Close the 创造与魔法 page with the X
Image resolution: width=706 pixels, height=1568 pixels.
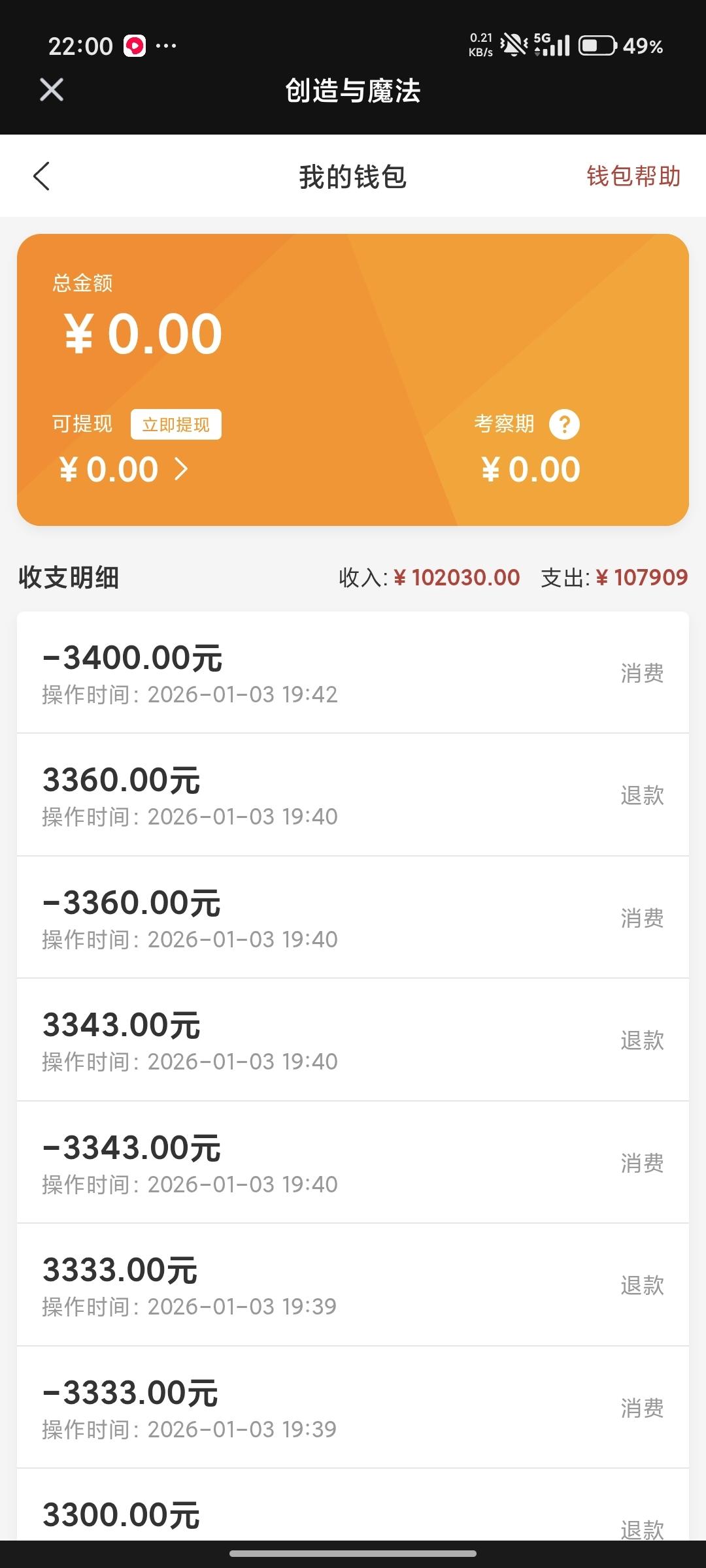click(51, 90)
